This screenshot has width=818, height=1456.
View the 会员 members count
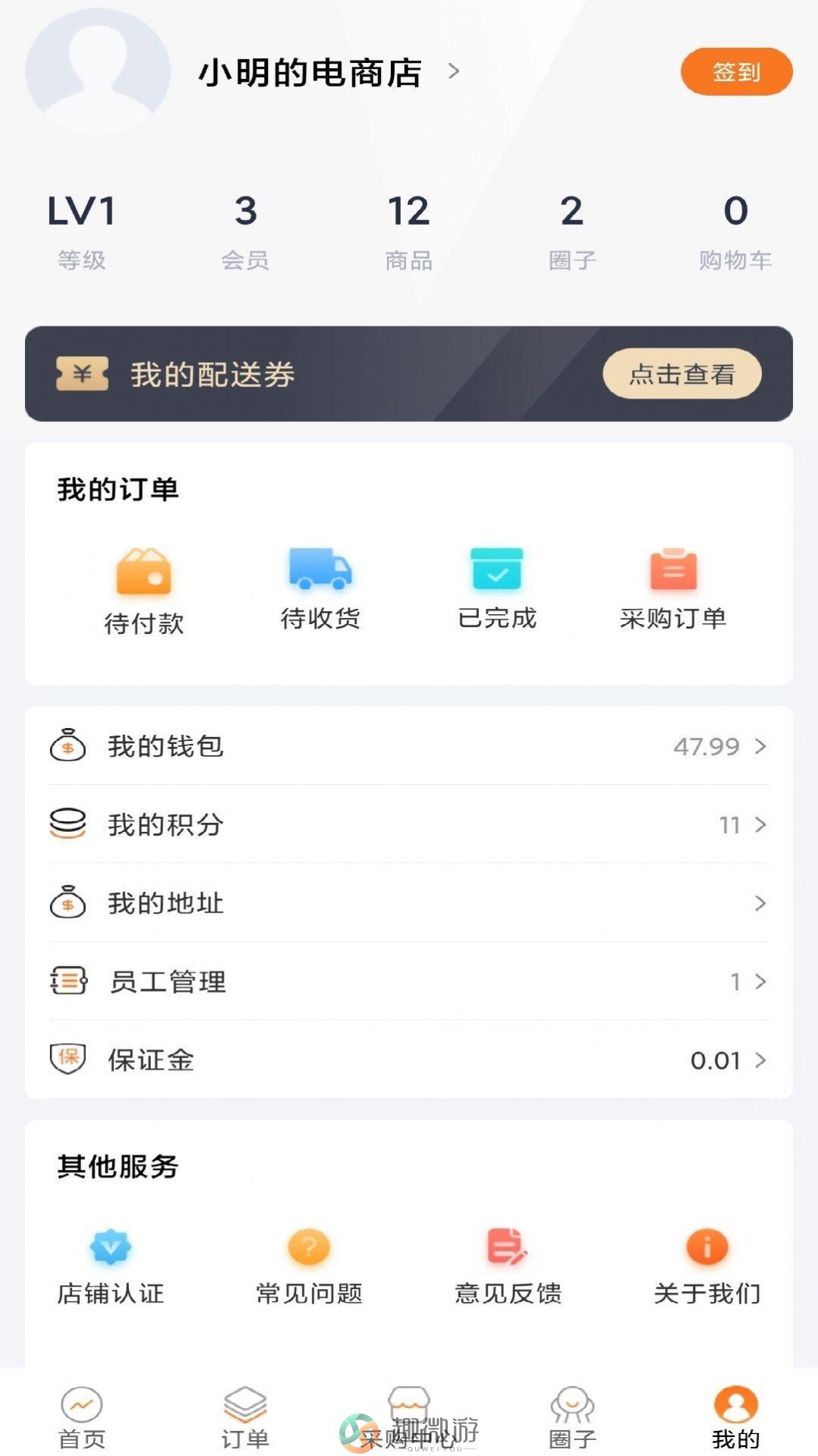pos(245,232)
